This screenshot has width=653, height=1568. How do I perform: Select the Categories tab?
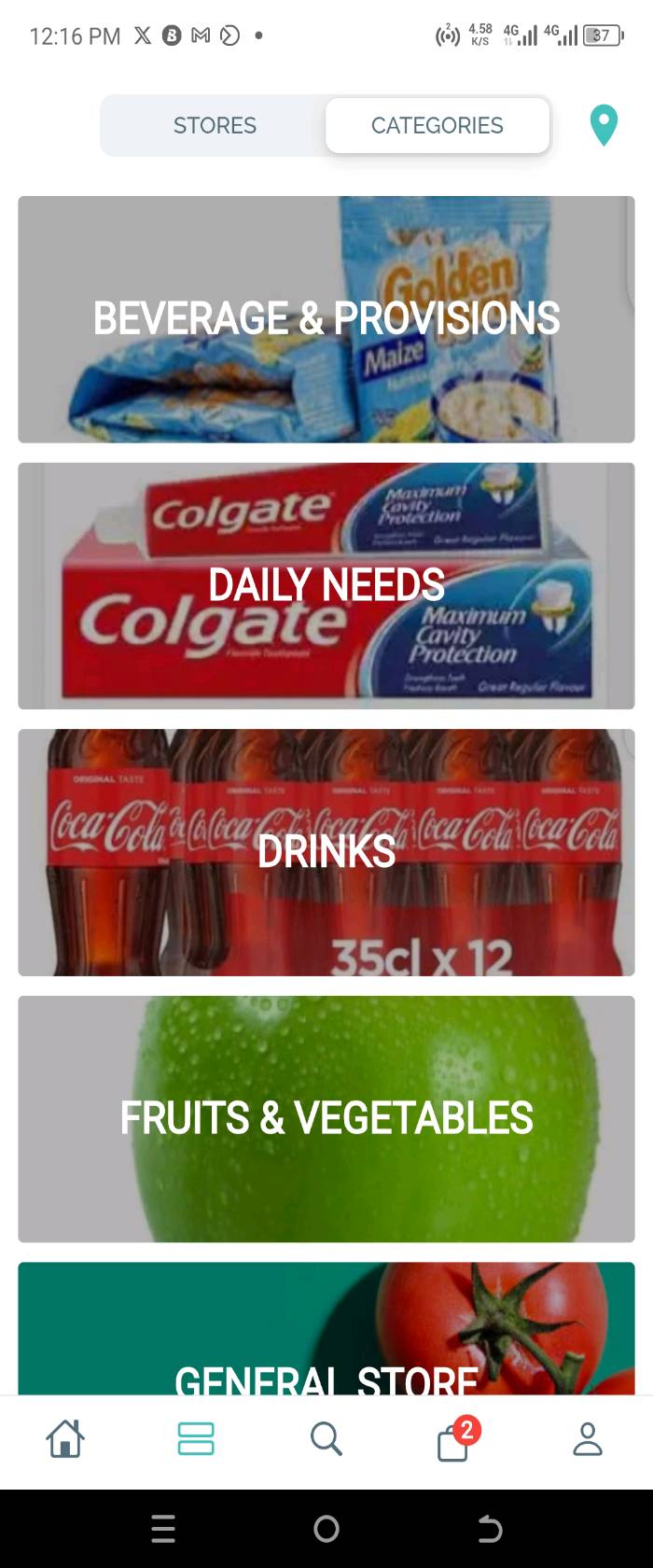click(437, 125)
